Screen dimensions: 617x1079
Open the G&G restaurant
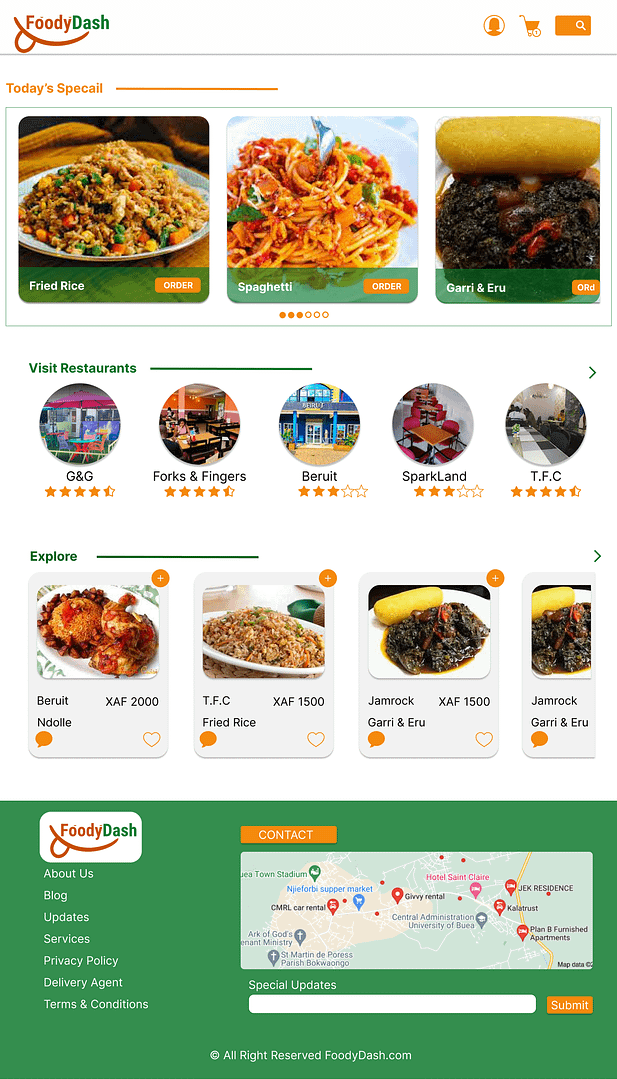tap(80, 425)
